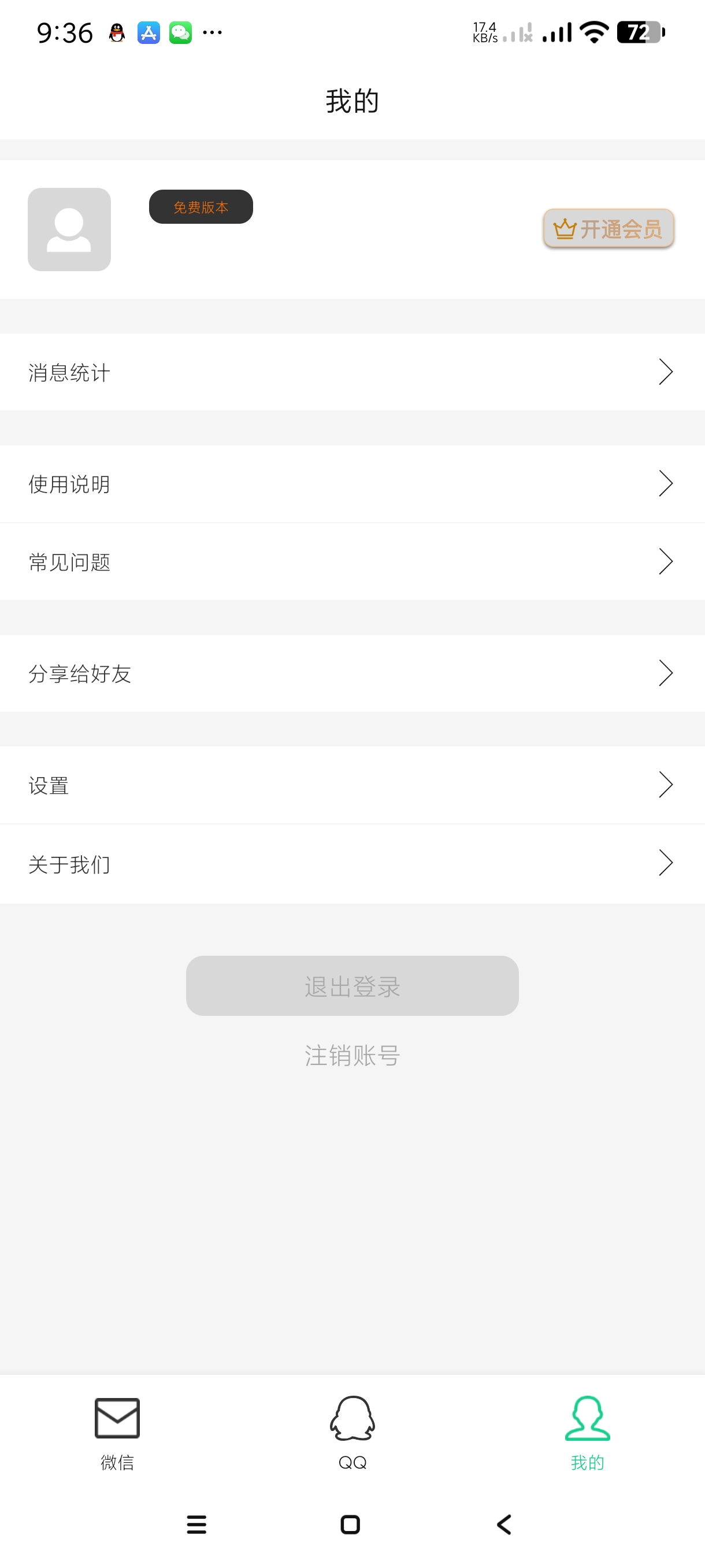Image resolution: width=705 pixels, height=1568 pixels.
Task: Open the 使用说明 usage guide
Action: pos(352,484)
